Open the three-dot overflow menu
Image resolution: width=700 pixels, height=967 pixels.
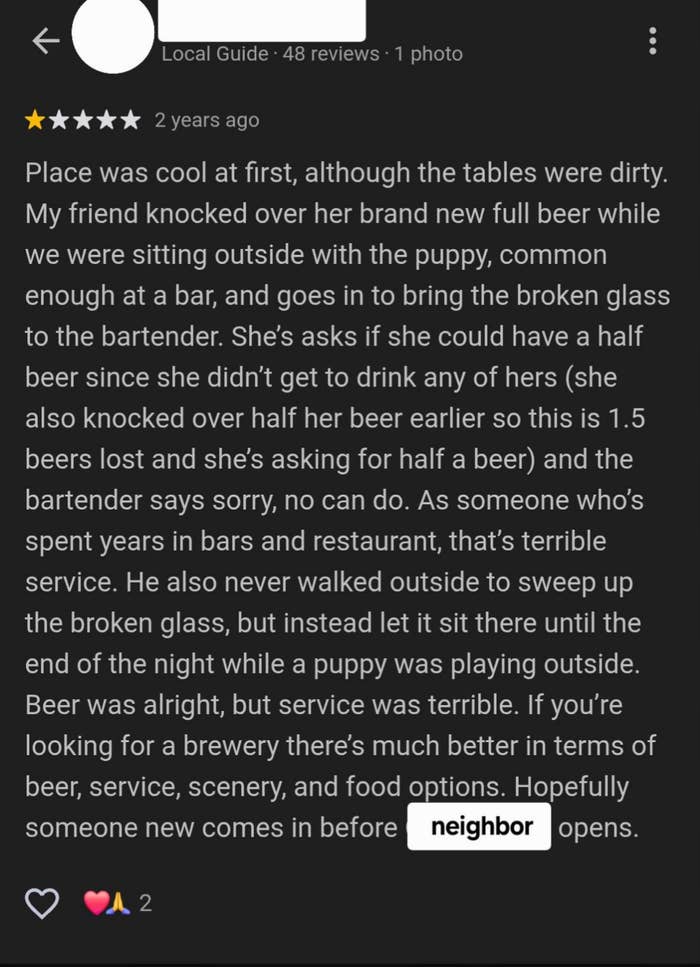(653, 41)
